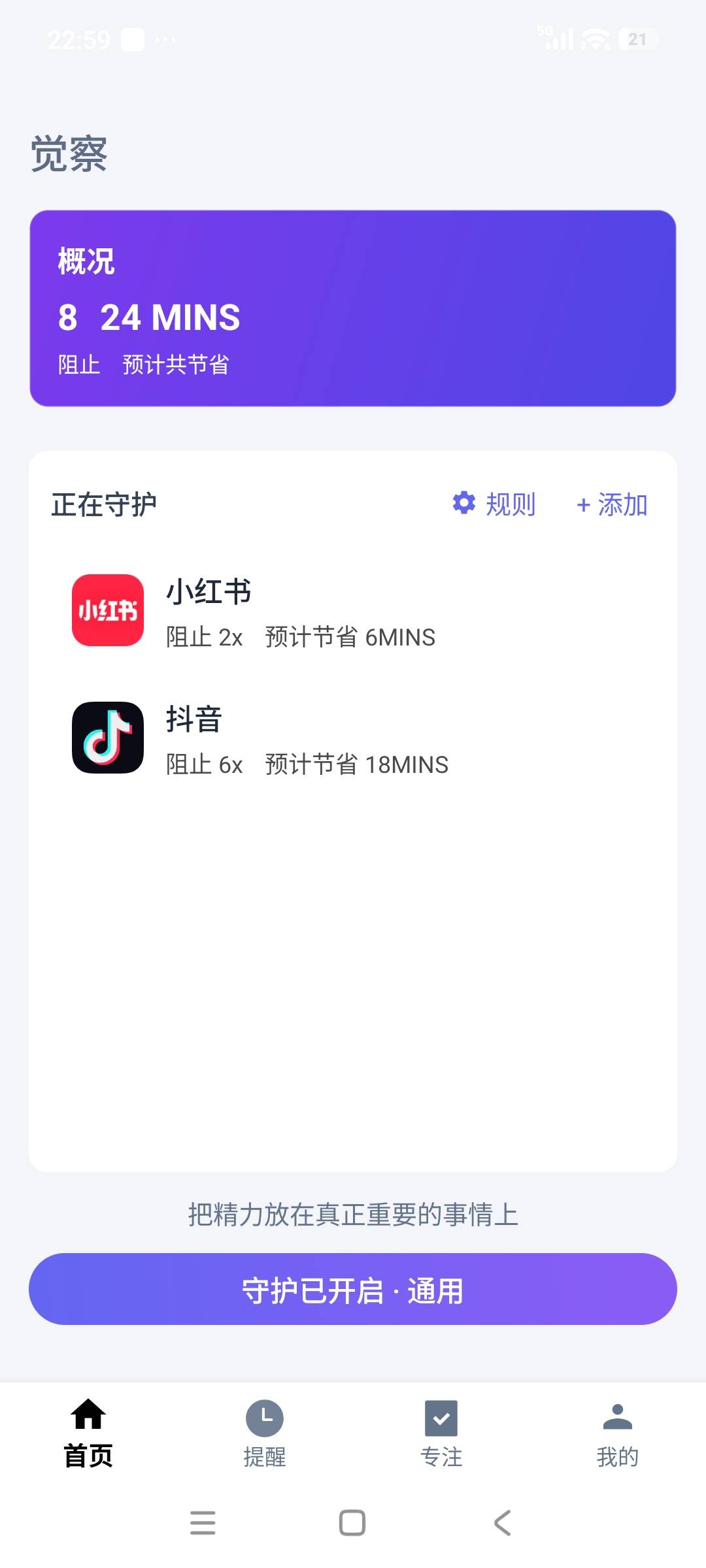Expand the 概况 overview card

pyautogui.click(x=353, y=307)
